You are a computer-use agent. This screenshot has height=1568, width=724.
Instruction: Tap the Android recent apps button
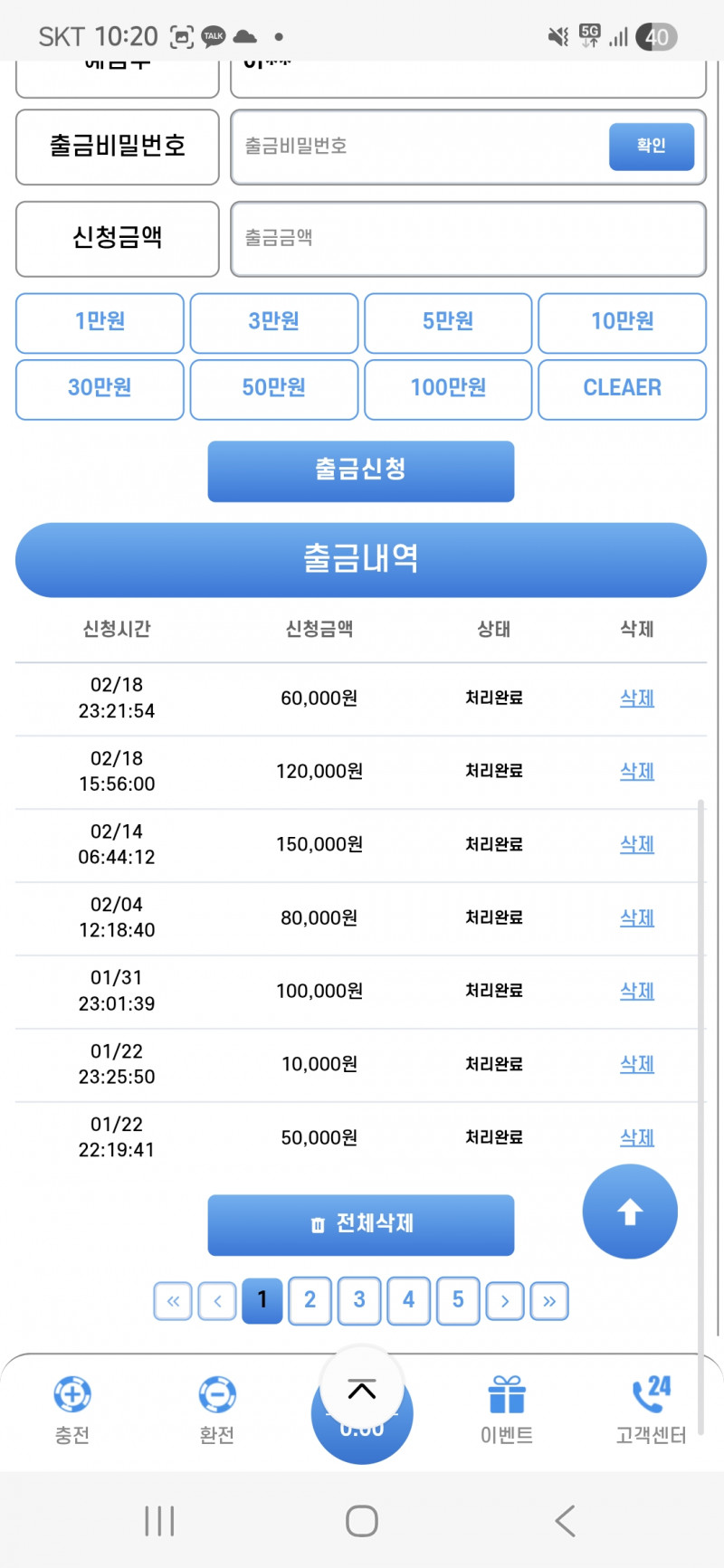tap(159, 1521)
